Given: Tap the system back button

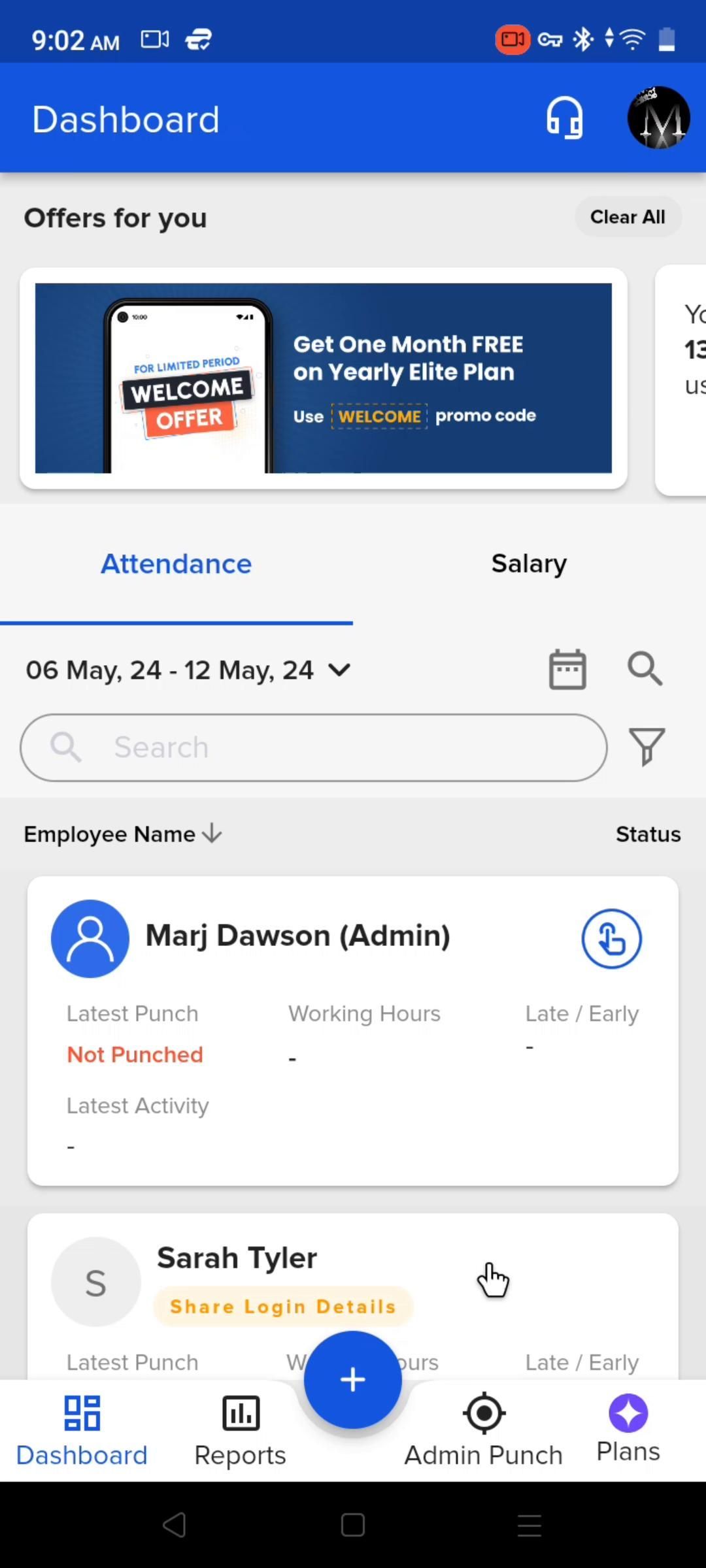Looking at the screenshot, I should point(175,1526).
